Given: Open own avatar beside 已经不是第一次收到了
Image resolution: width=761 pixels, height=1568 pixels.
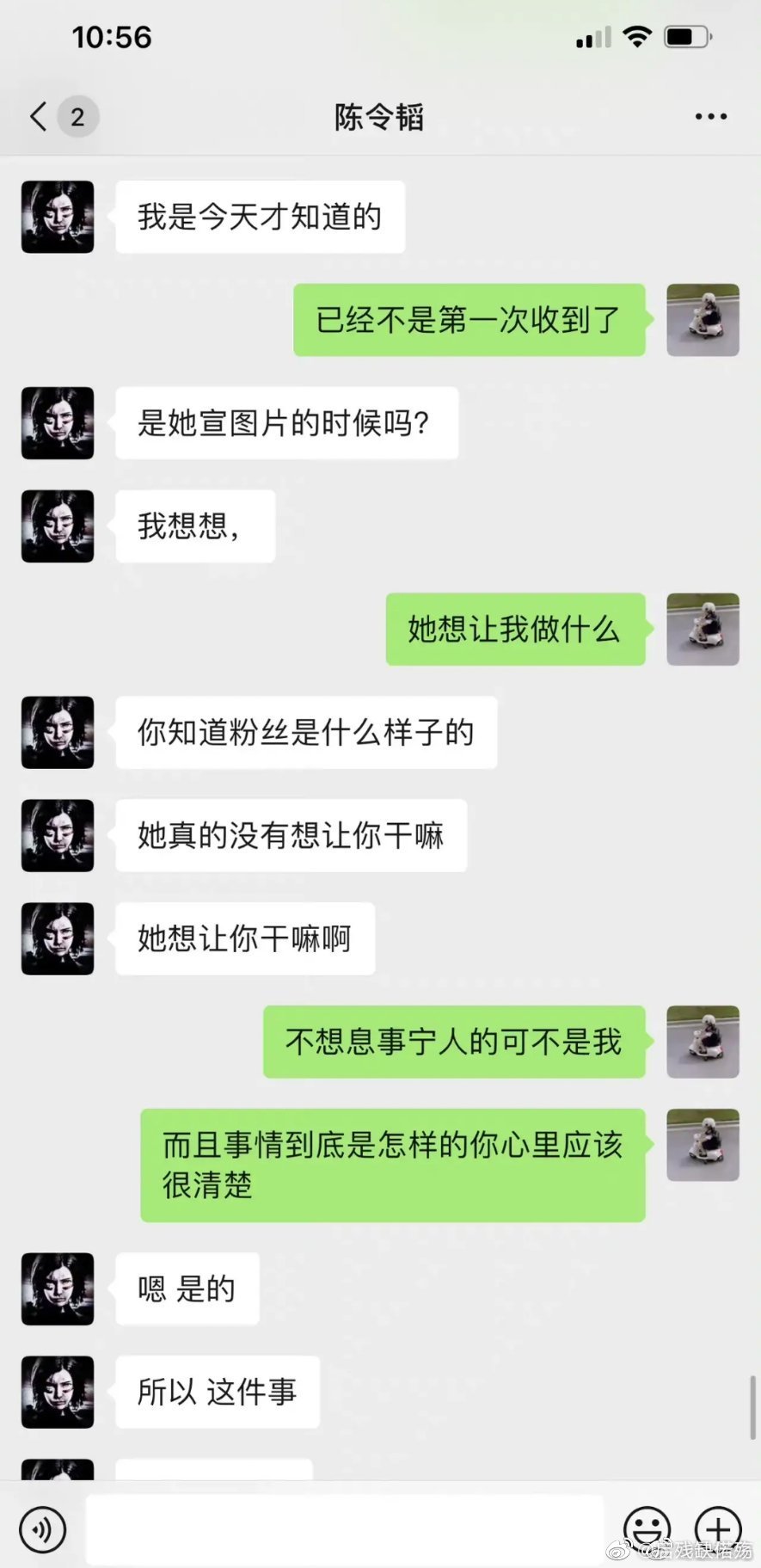Looking at the screenshot, I should click(703, 320).
